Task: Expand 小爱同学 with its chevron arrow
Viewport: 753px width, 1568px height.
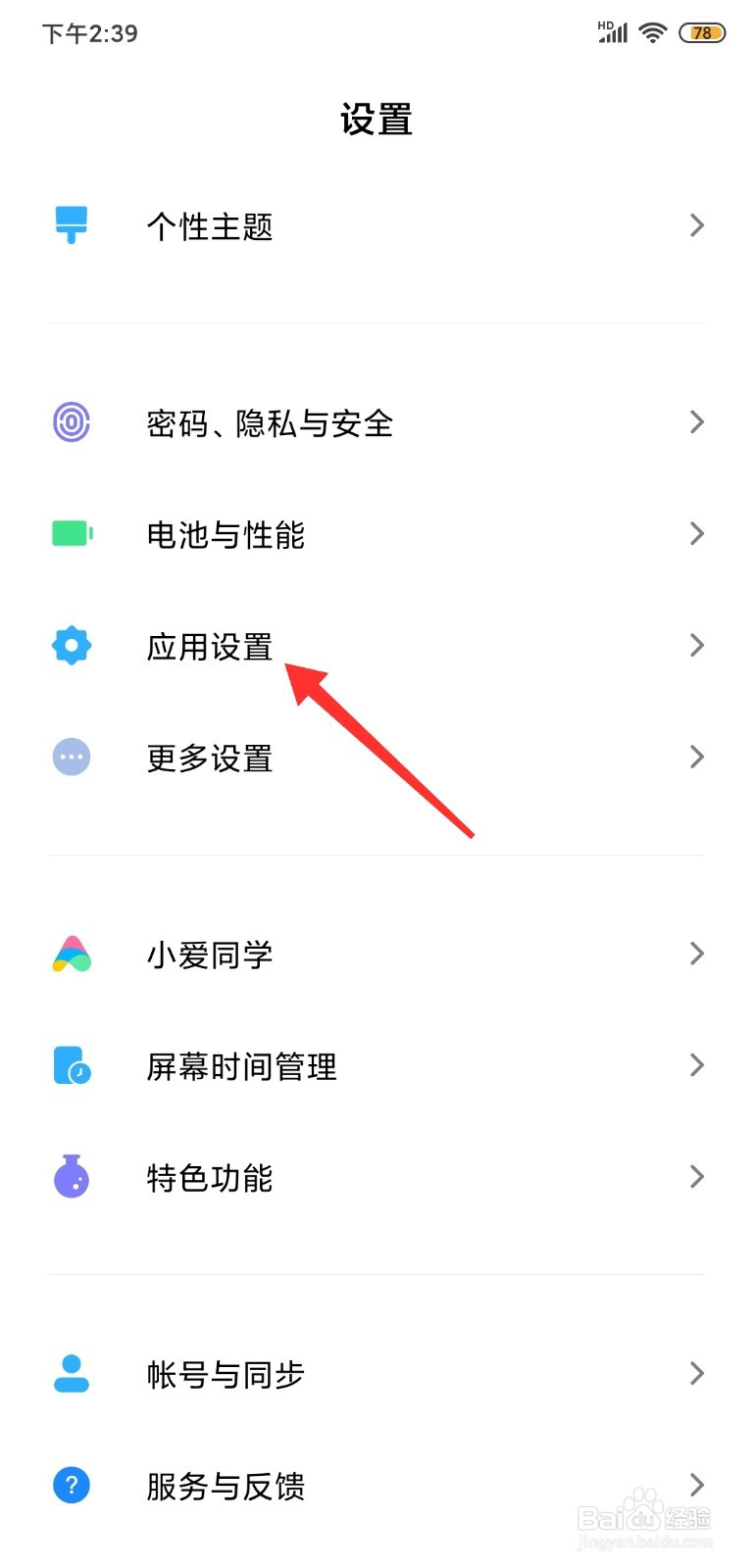Action: pos(697,954)
